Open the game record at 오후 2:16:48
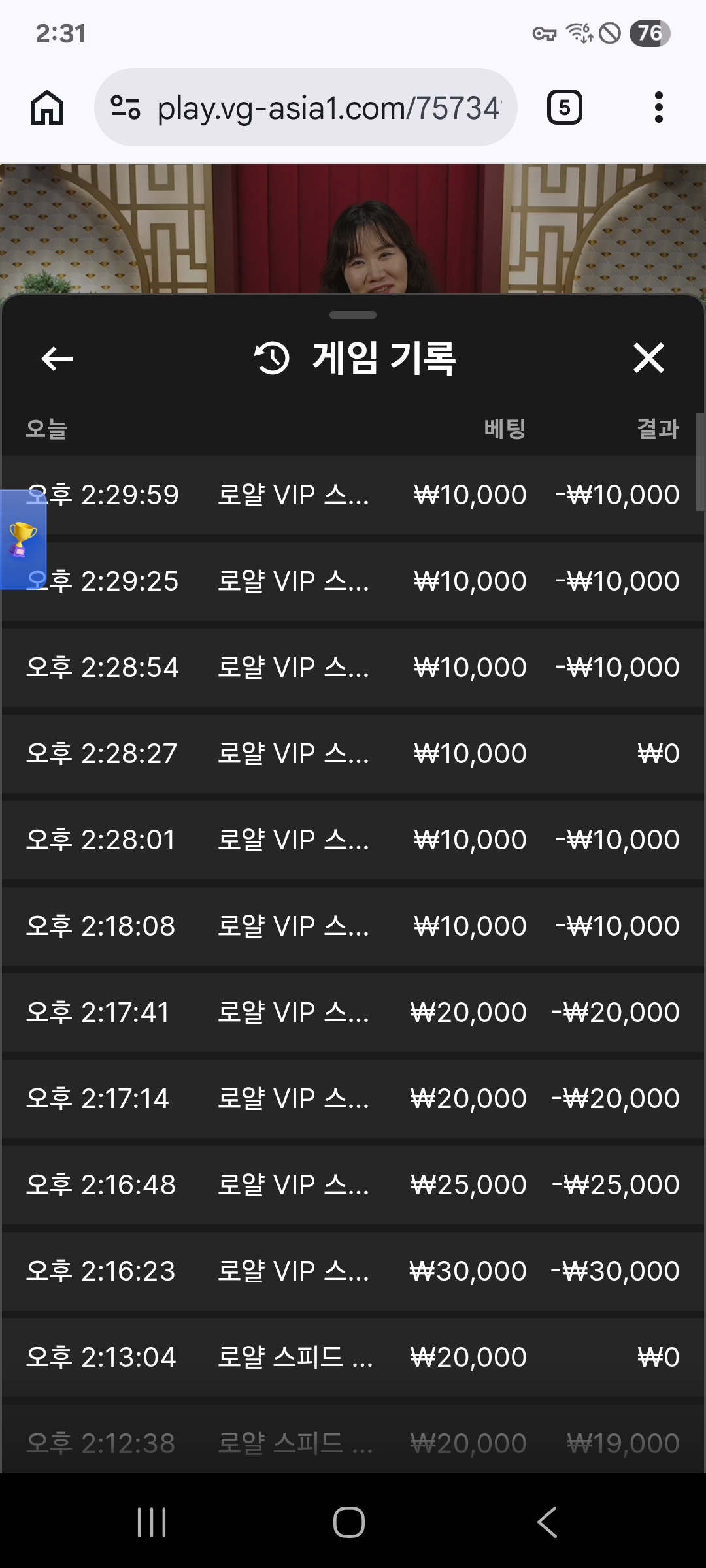 pyautogui.click(x=353, y=1184)
